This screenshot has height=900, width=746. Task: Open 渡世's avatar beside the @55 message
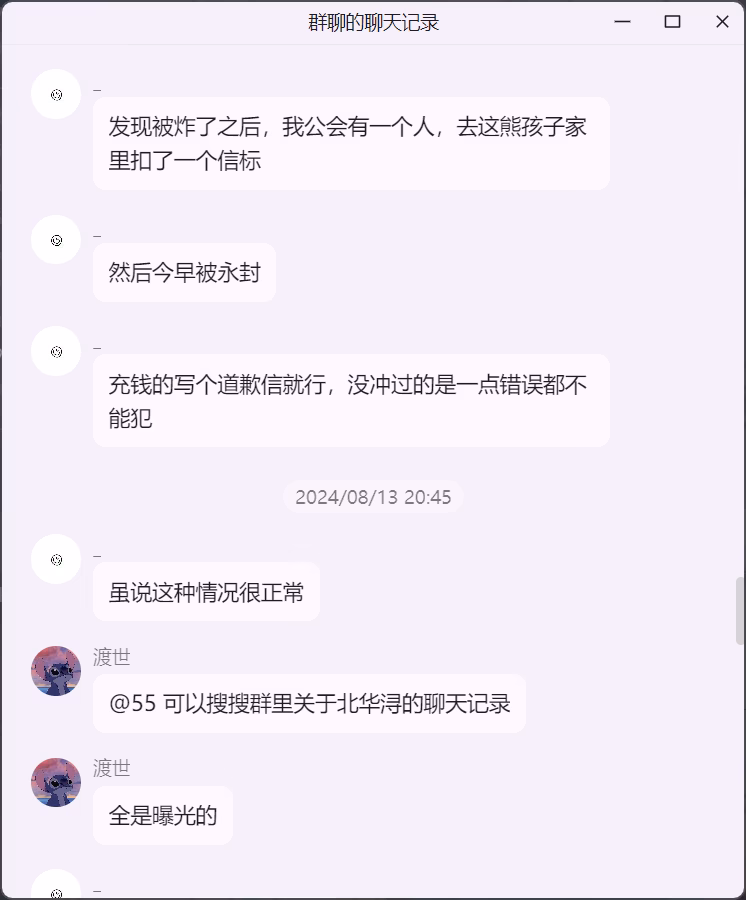(56, 670)
